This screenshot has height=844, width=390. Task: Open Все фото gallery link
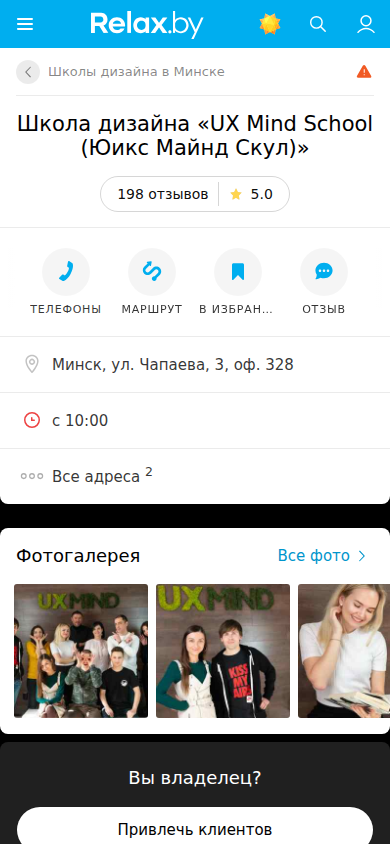[x=322, y=556]
